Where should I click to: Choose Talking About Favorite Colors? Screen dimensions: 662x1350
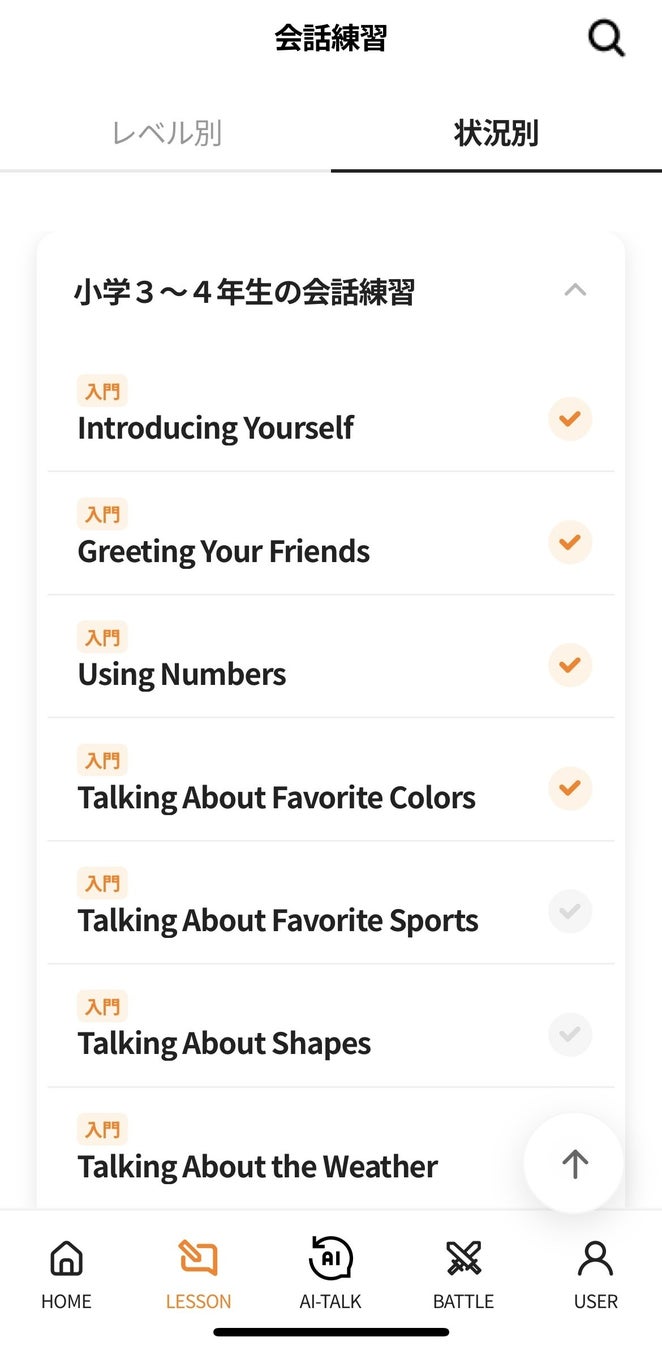tap(277, 797)
